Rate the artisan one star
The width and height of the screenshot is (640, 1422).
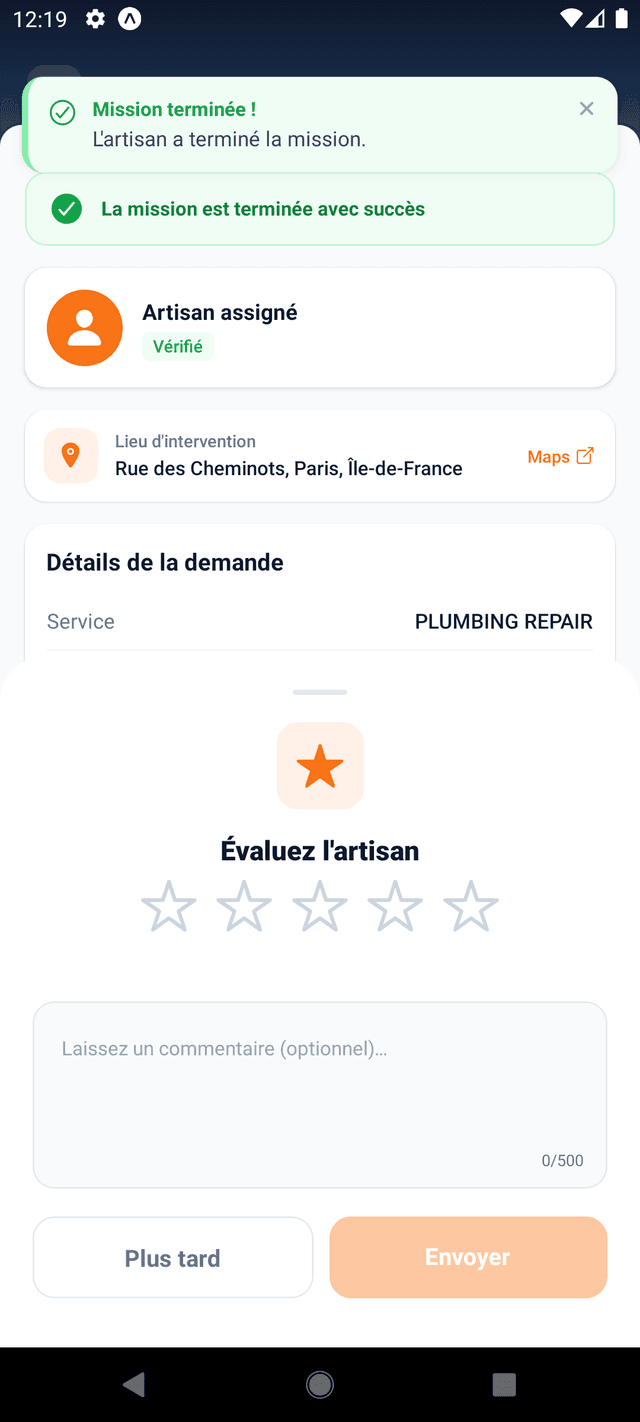pyautogui.click(x=169, y=907)
